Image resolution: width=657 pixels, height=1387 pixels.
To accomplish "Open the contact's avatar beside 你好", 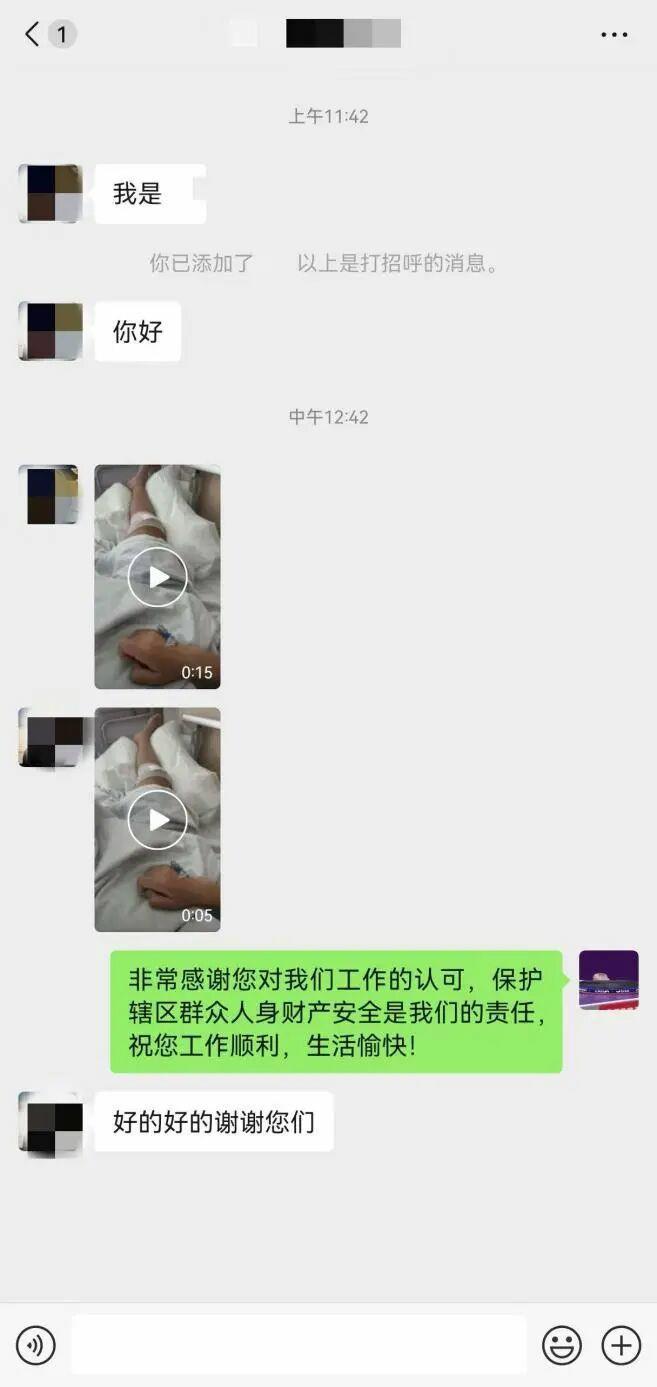I will (50, 331).
